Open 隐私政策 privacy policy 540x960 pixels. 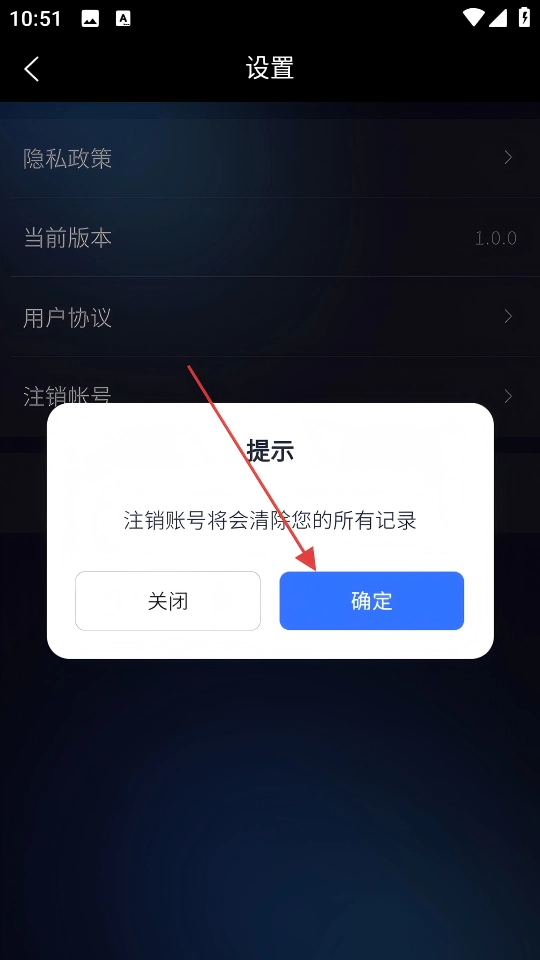click(x=270, y=158)
